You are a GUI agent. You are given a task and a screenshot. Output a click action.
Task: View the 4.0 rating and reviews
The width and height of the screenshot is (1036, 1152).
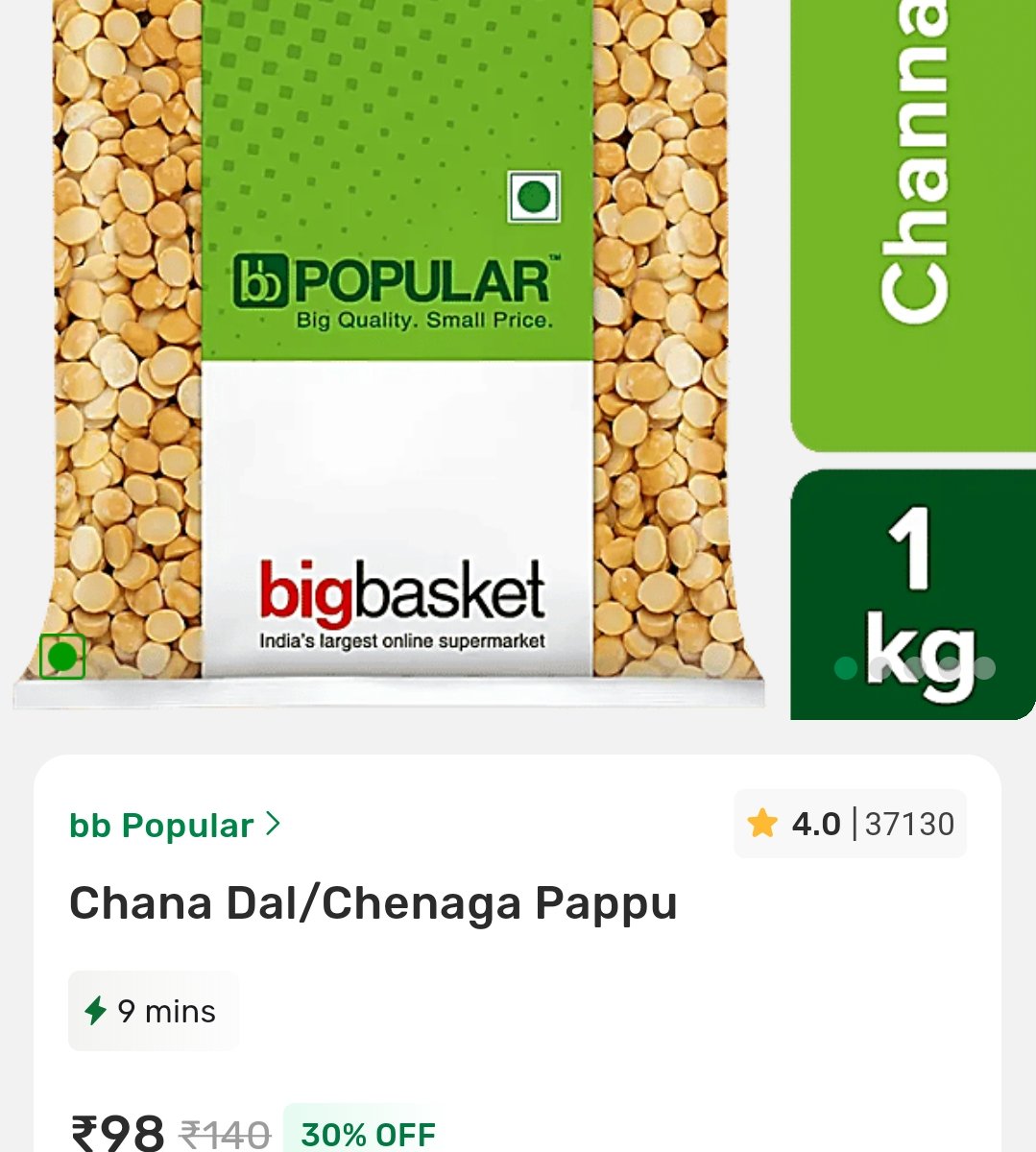click(850, 824)
